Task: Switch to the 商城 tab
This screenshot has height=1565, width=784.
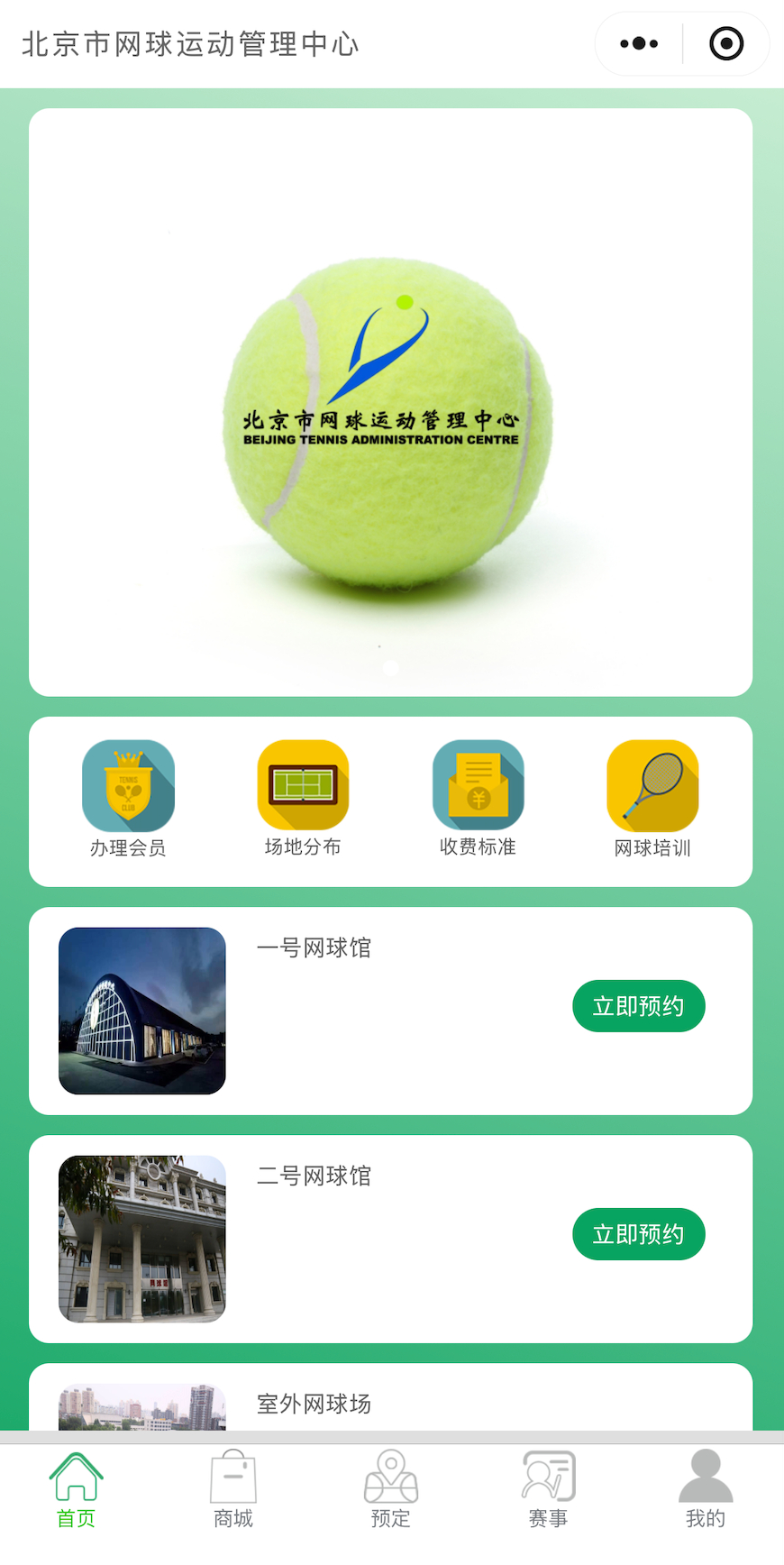Action: point(233,1490)
